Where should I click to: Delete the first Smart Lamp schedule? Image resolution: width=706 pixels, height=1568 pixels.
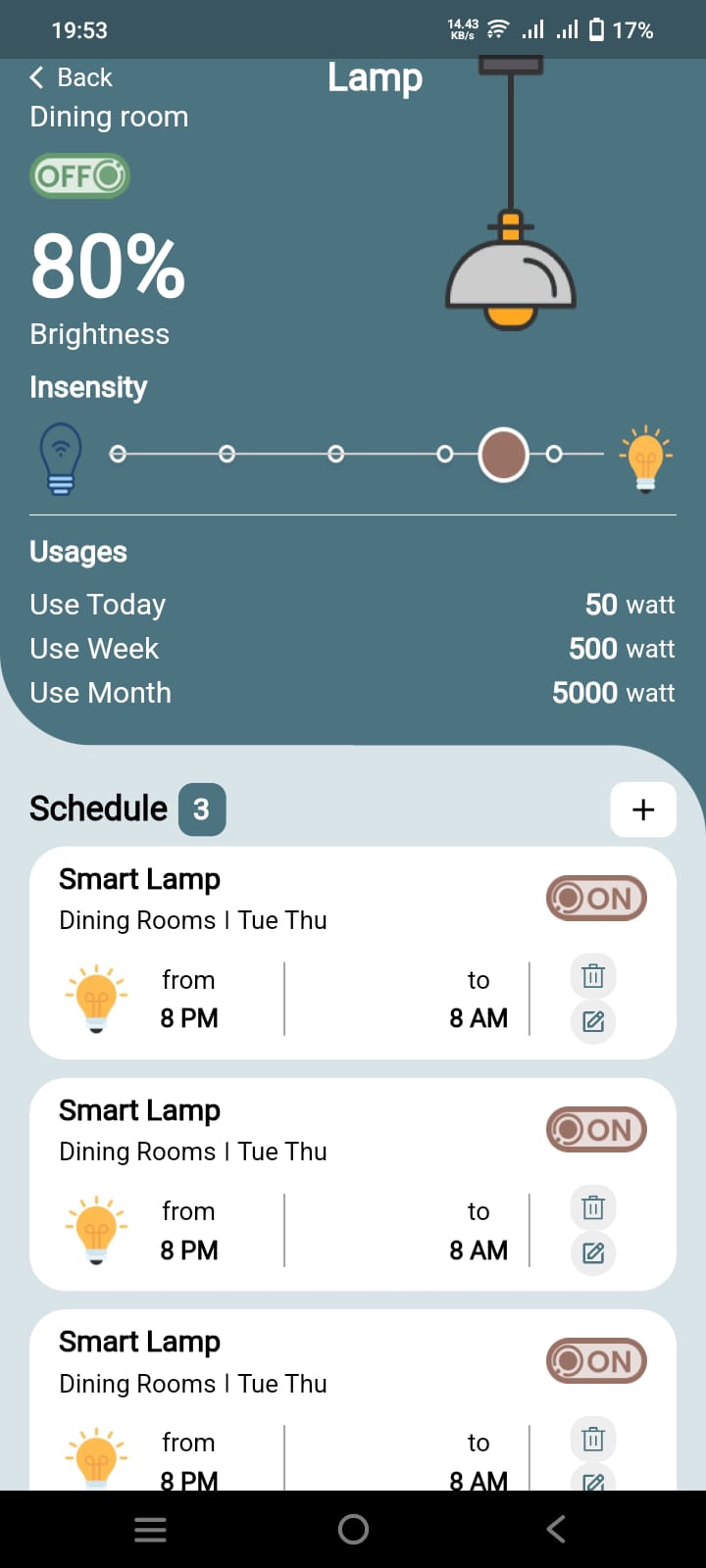(593, 976)
